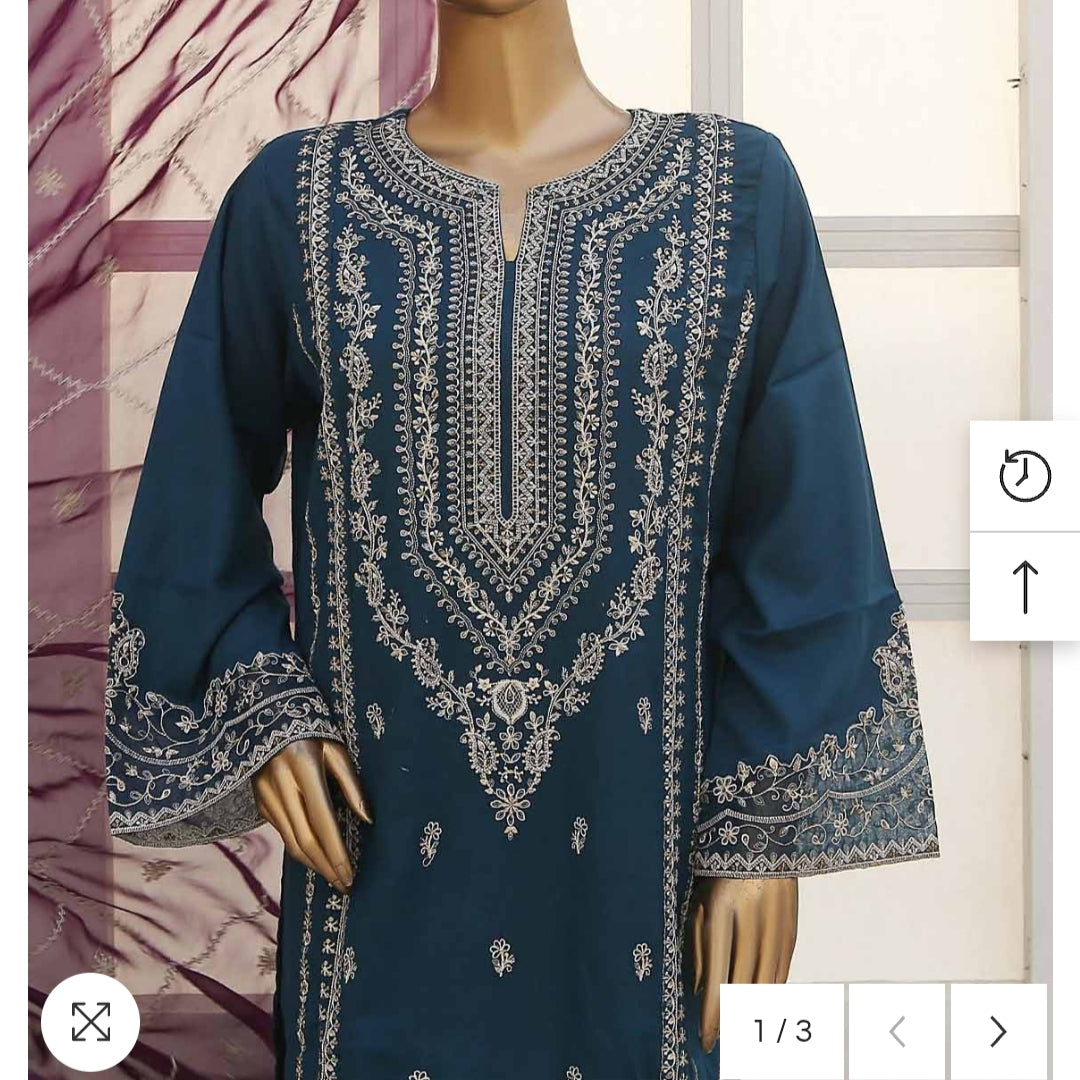
Task: Open the recently viewed history icon
Action: (1025, 476)
